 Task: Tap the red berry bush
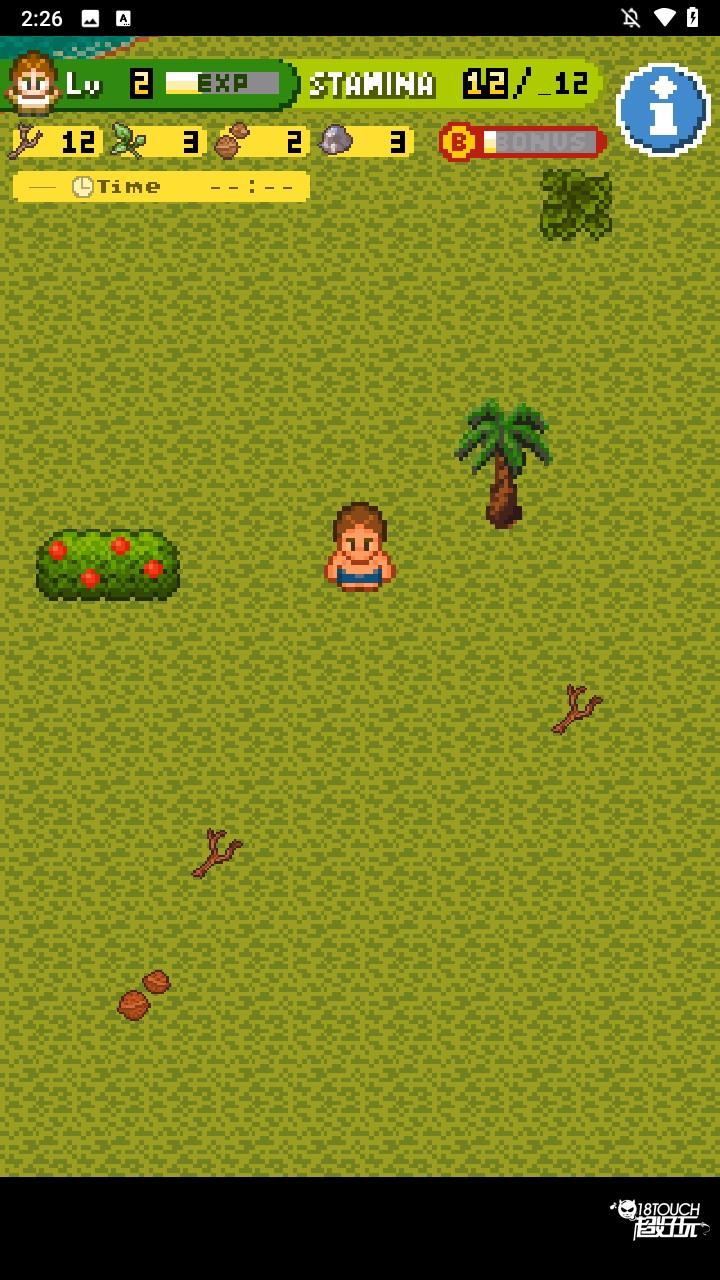108,565
